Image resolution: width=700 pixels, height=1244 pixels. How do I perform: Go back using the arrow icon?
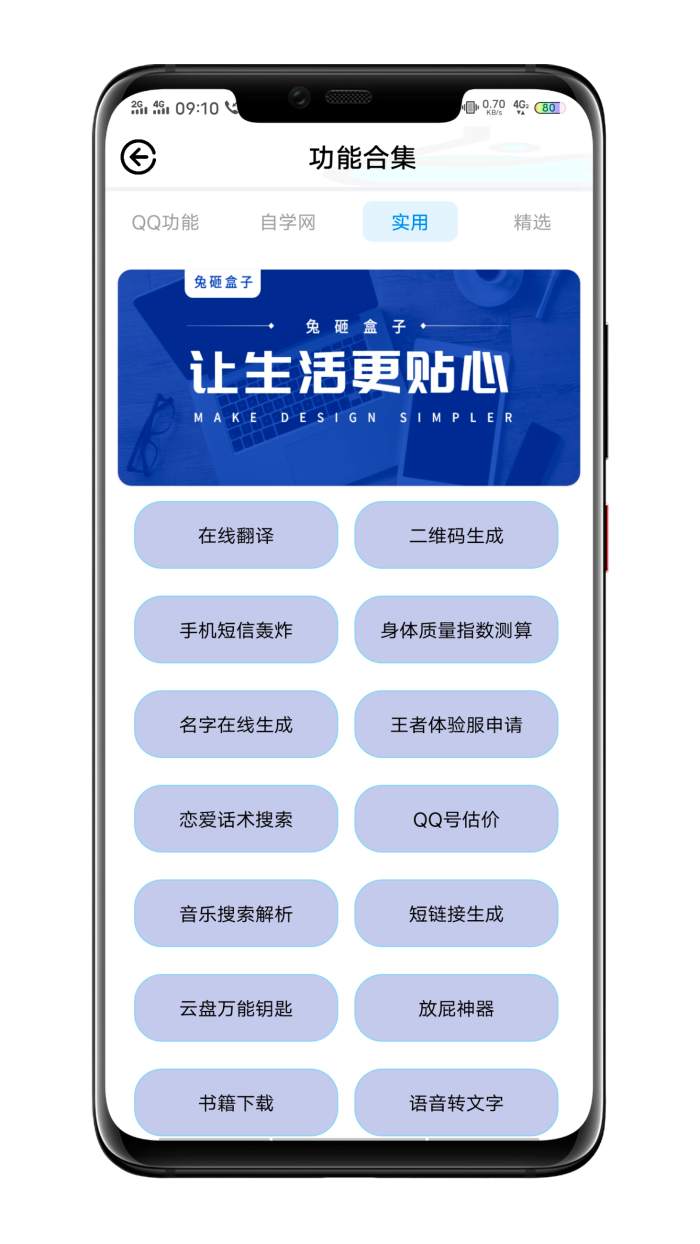tap(138, 157)
